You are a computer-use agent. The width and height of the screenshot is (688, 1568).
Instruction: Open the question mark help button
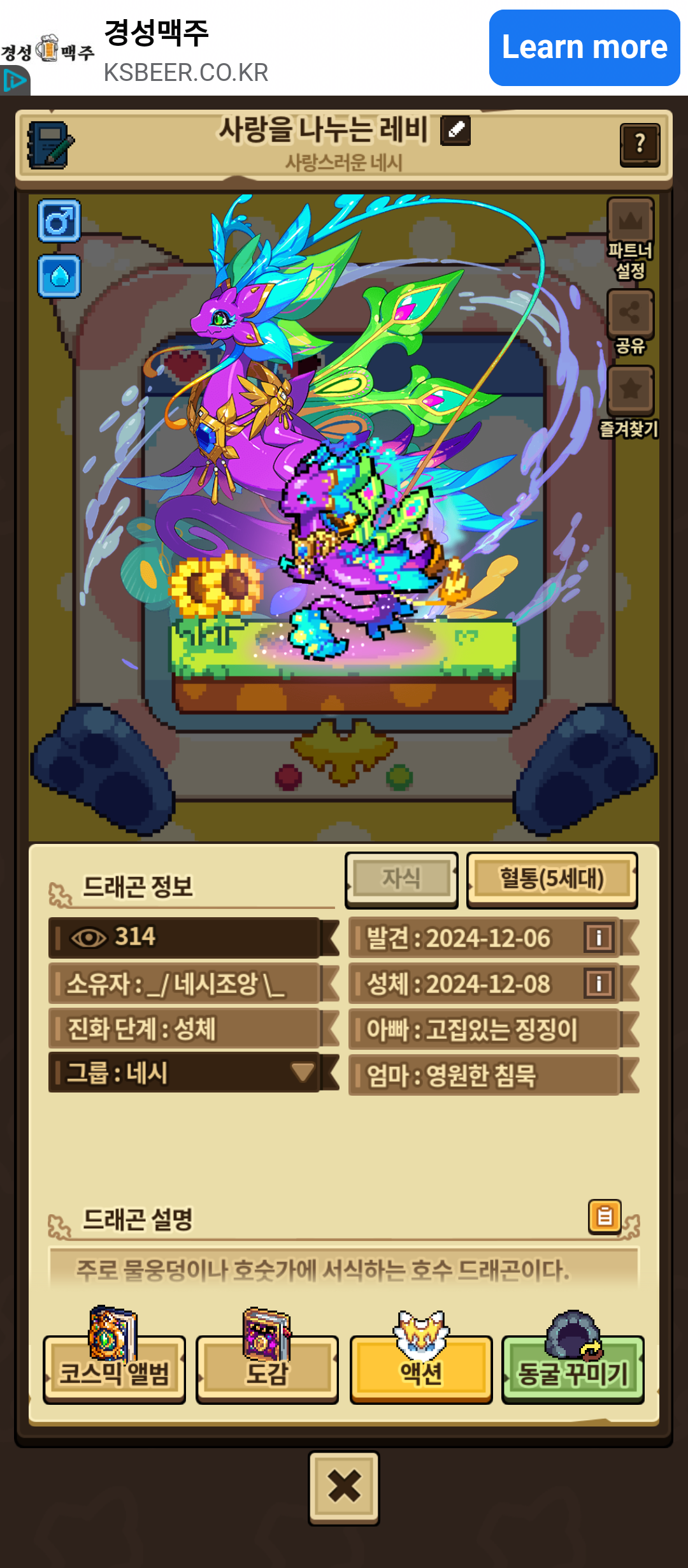(640, 145)
